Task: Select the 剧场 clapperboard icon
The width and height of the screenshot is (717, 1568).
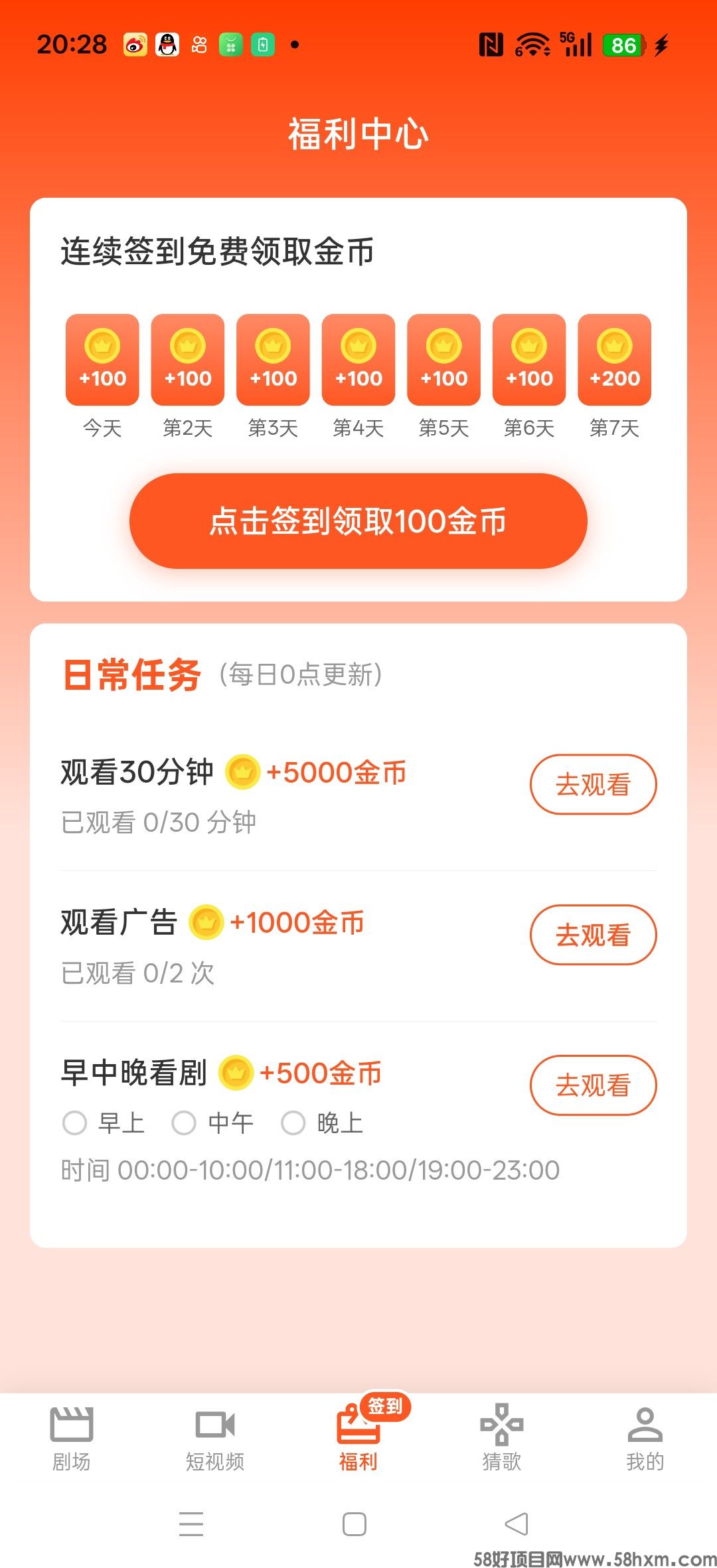Action: pyautogui.click(x=71, y=1423)
